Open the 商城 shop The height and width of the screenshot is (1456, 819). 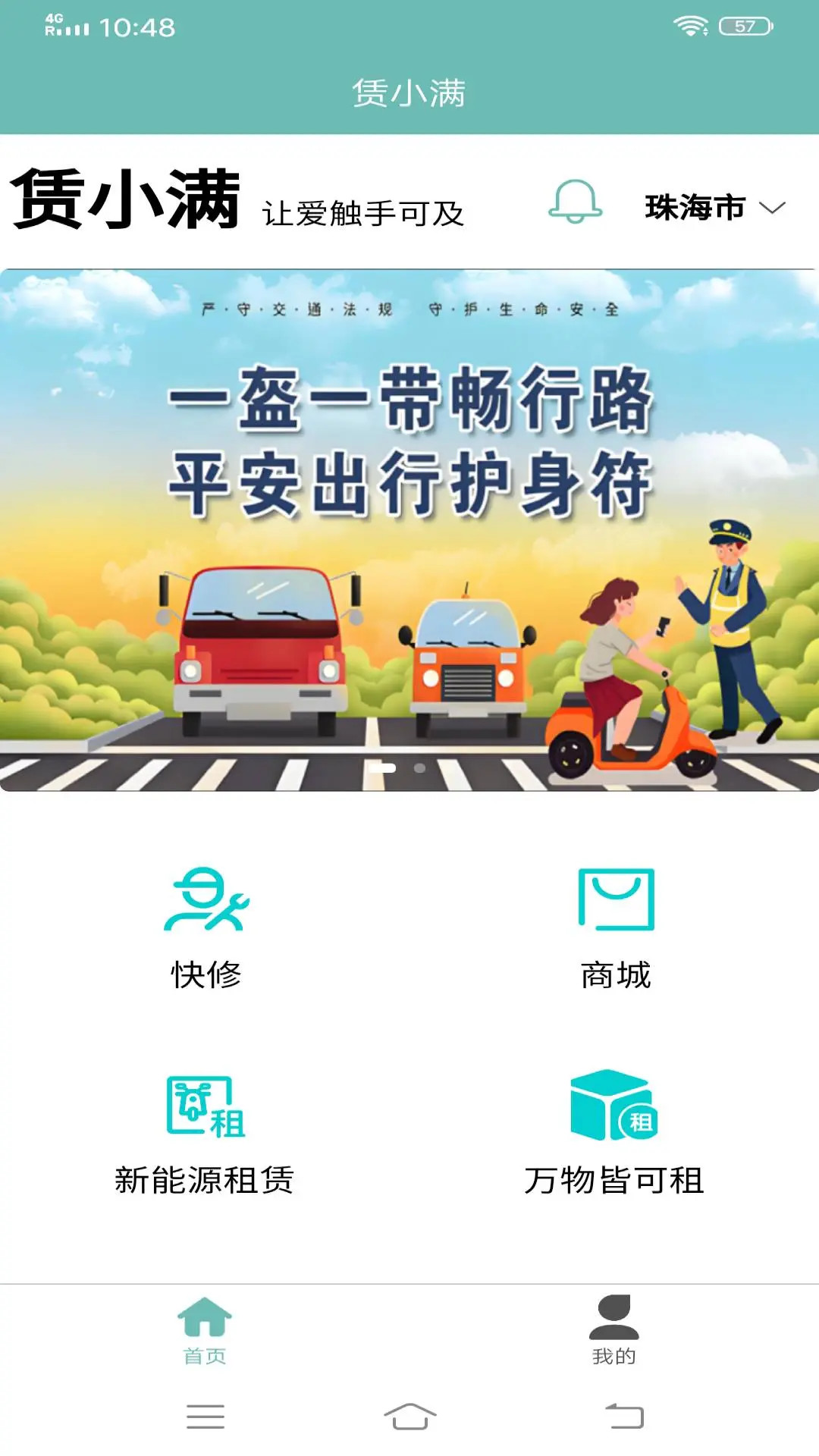616,928
